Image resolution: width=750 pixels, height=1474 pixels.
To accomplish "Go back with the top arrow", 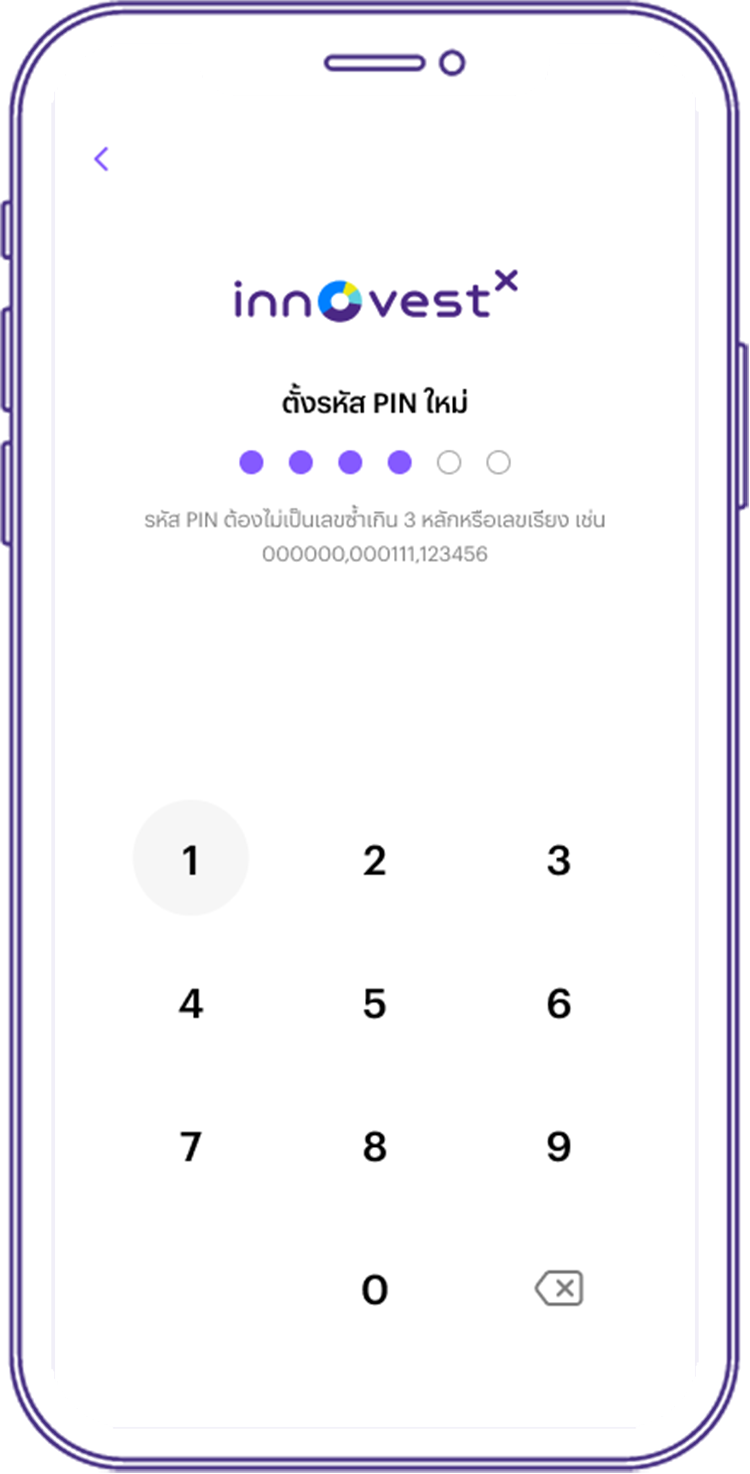I will pyautogui.click(x=101, y=158).
